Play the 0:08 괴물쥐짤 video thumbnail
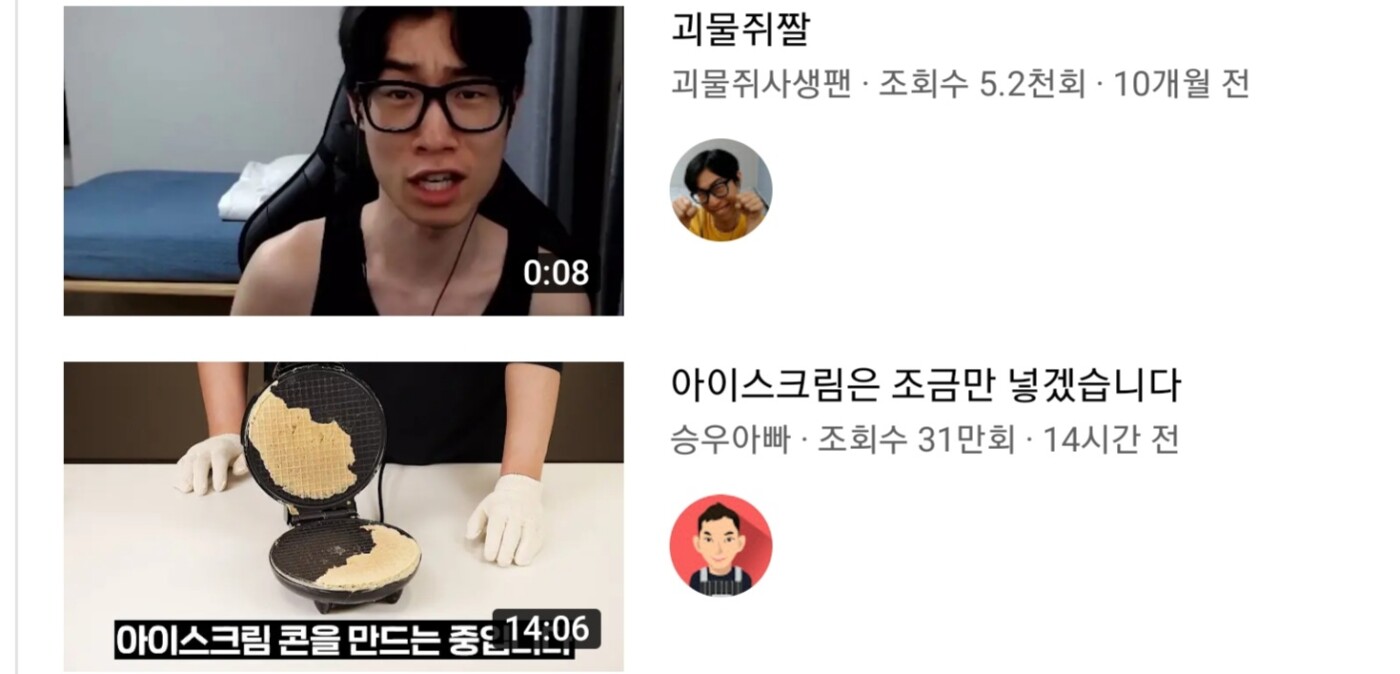 343,160
